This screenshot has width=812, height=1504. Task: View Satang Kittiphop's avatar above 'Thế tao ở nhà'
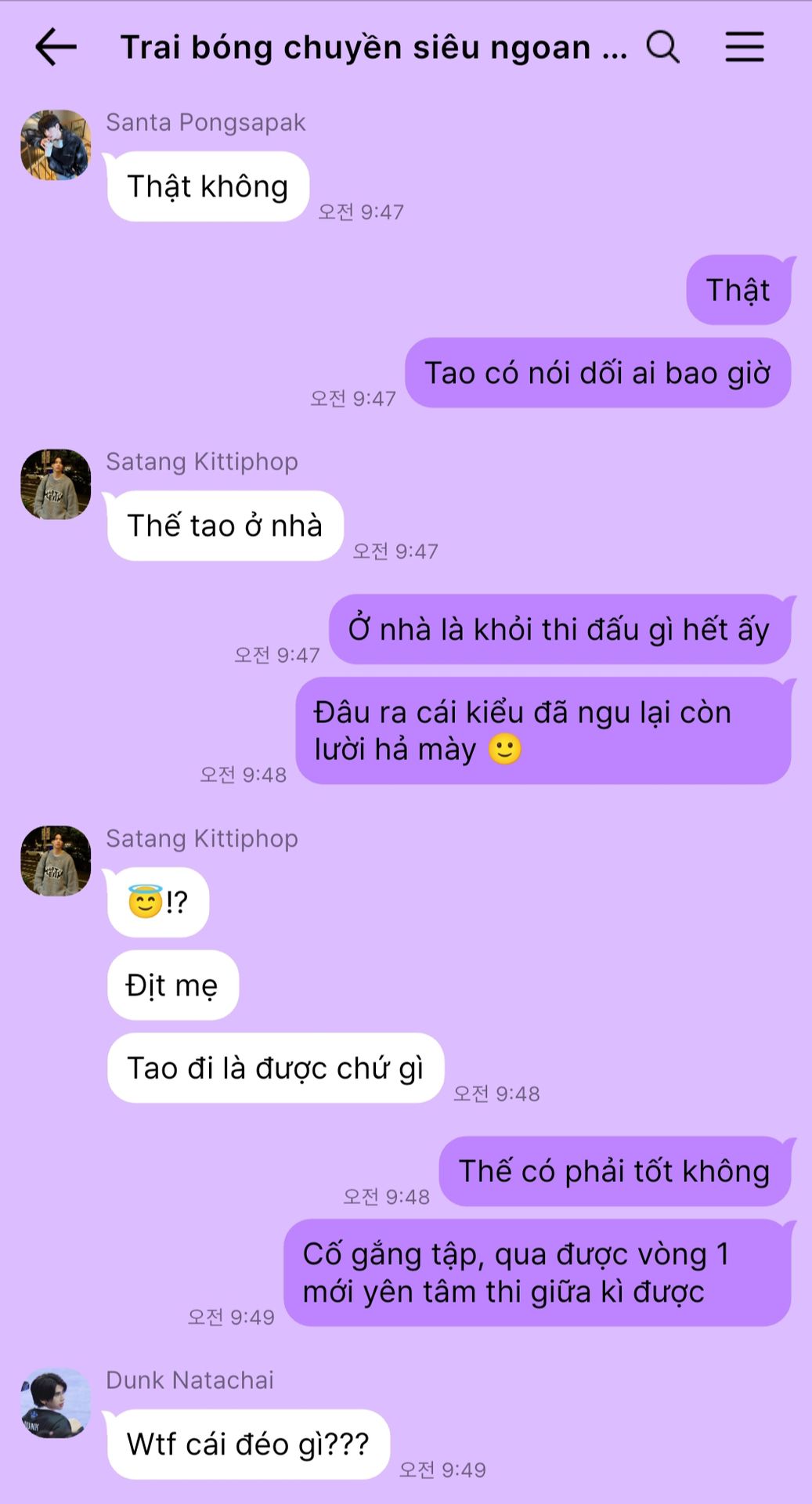56,484
